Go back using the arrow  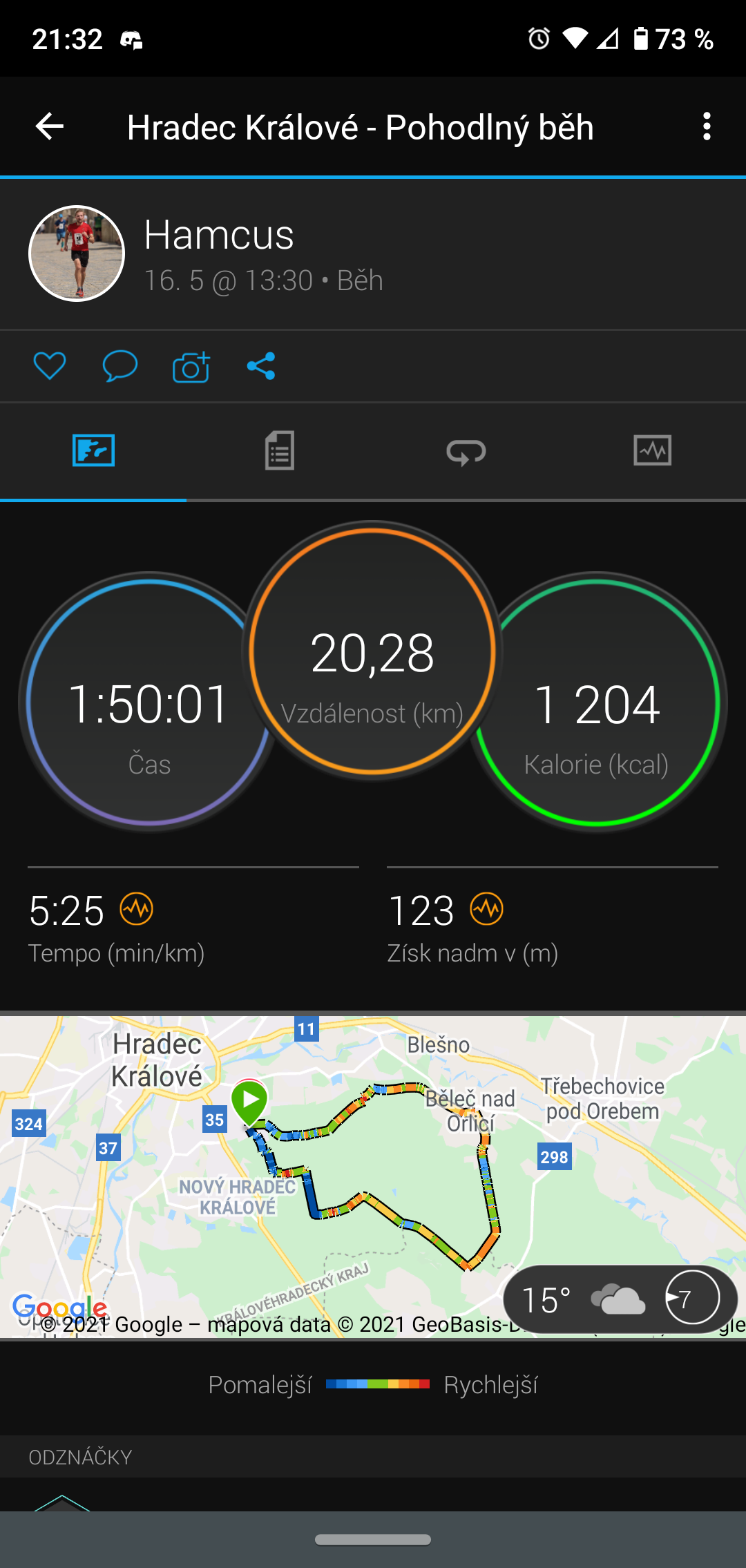click(49, 126)
